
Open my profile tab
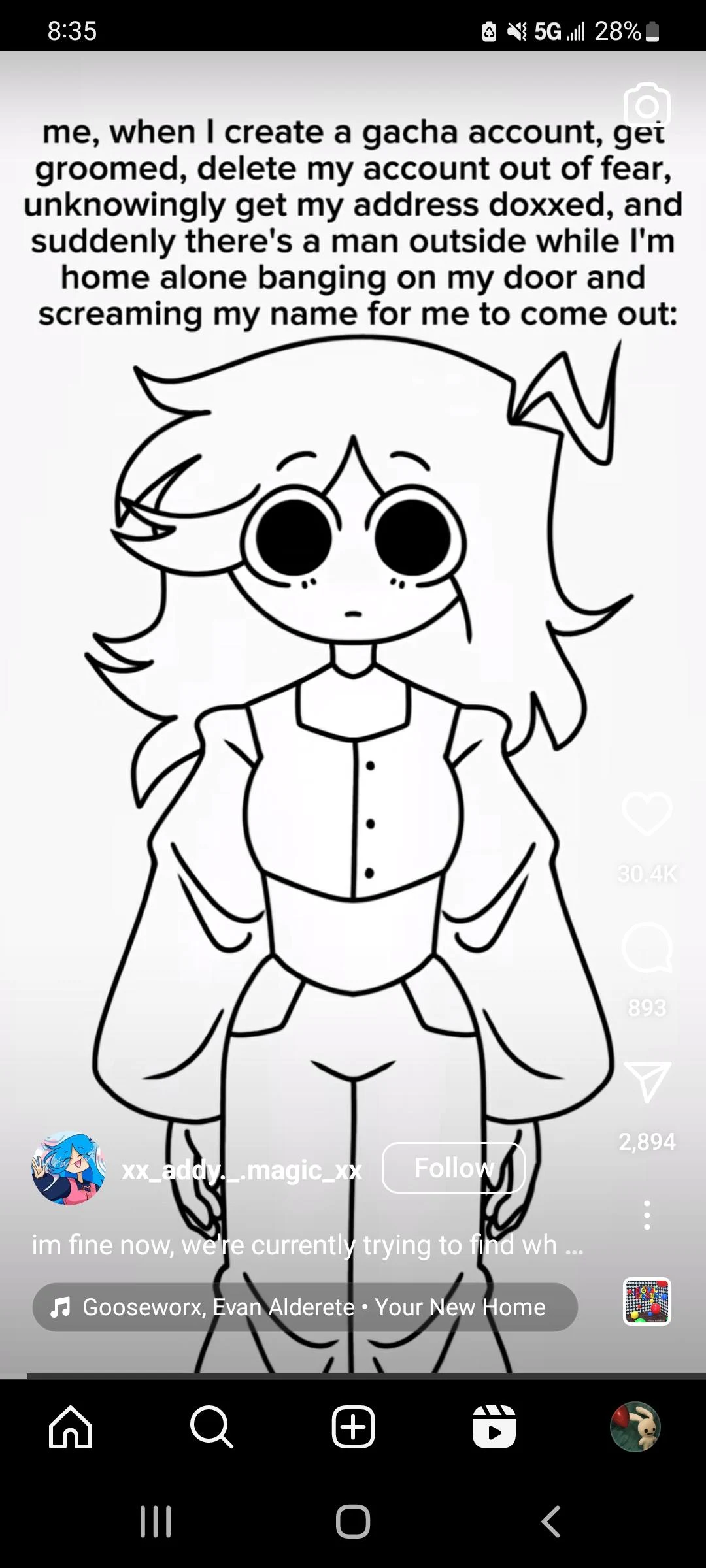pyautogui.click(x=635, y=1427)
